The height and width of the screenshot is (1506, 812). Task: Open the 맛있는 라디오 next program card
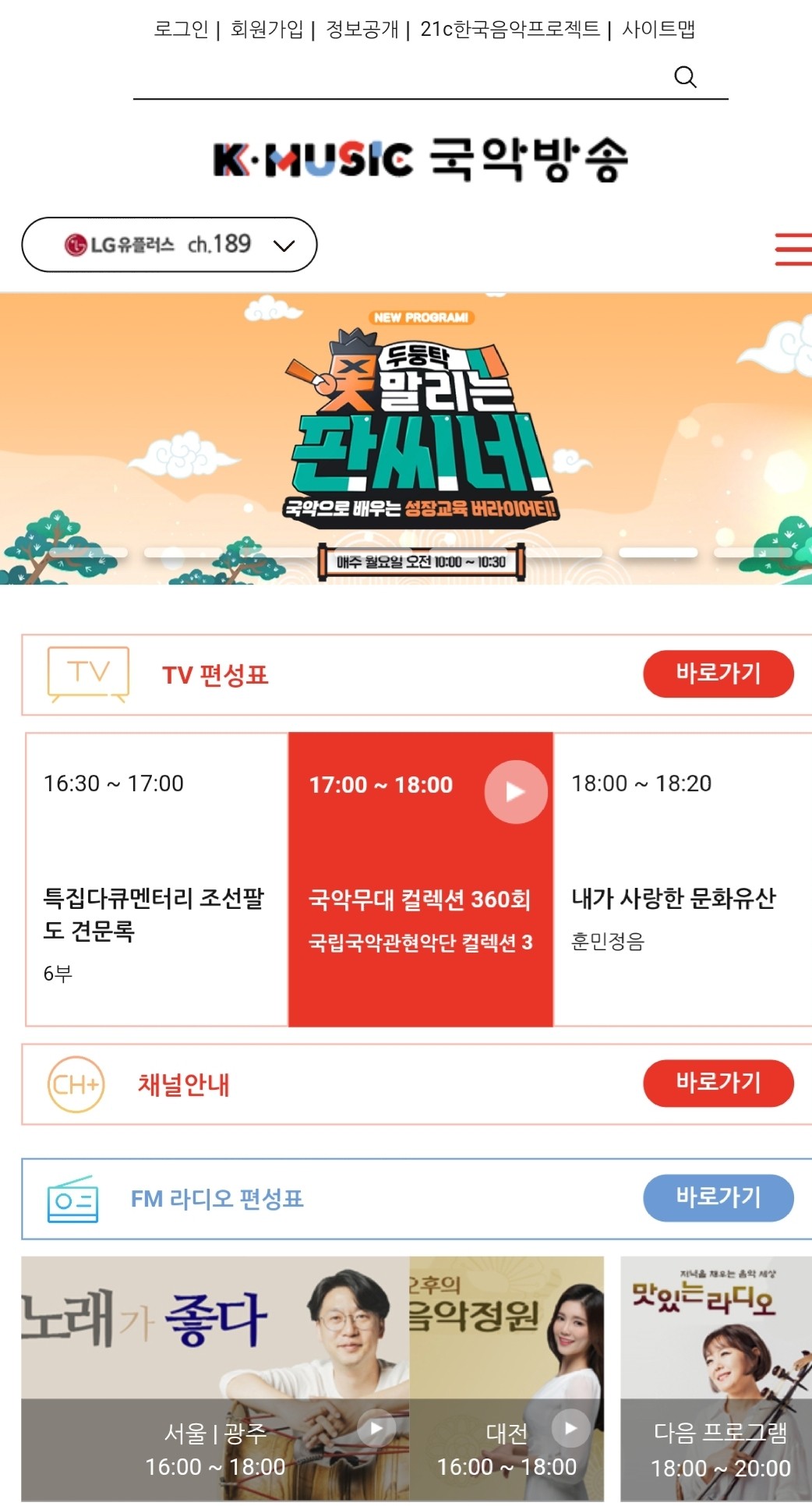(x=716, y=1378)
